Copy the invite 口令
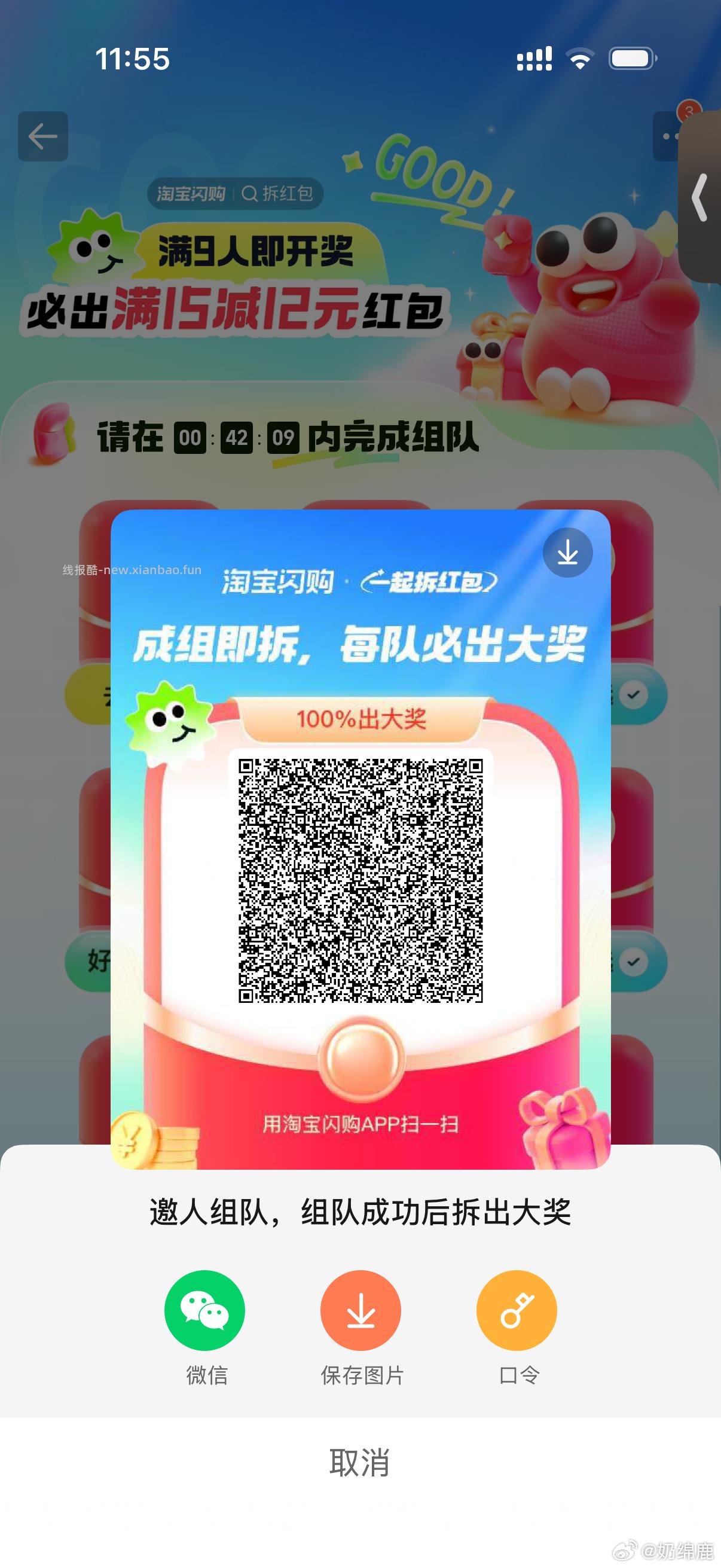The height and width of the screenshot is (1568, 721). click(x=517, y=1310)
